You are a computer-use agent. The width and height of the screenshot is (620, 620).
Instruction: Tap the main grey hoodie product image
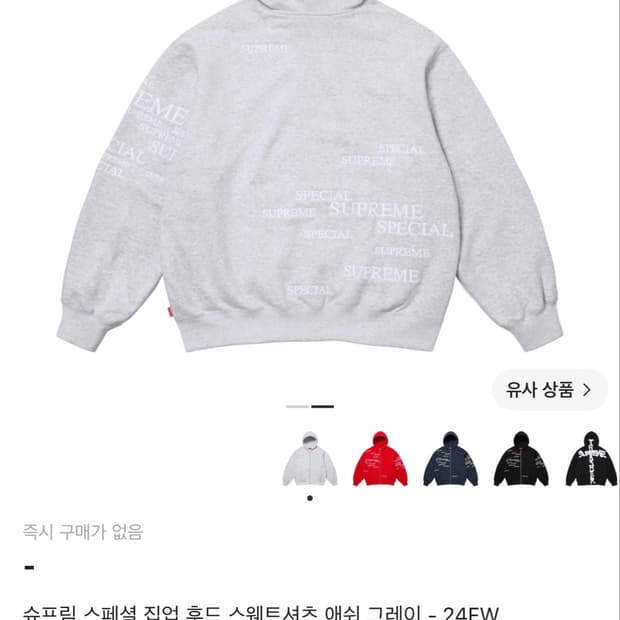point(310,176)
